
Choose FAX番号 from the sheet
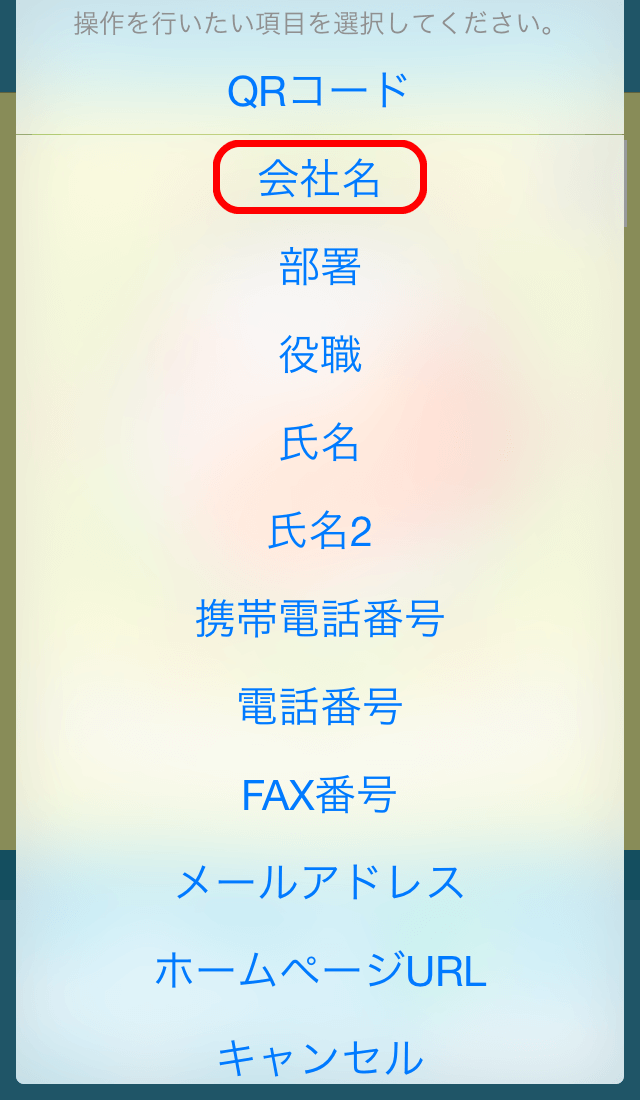coord(319,795)
